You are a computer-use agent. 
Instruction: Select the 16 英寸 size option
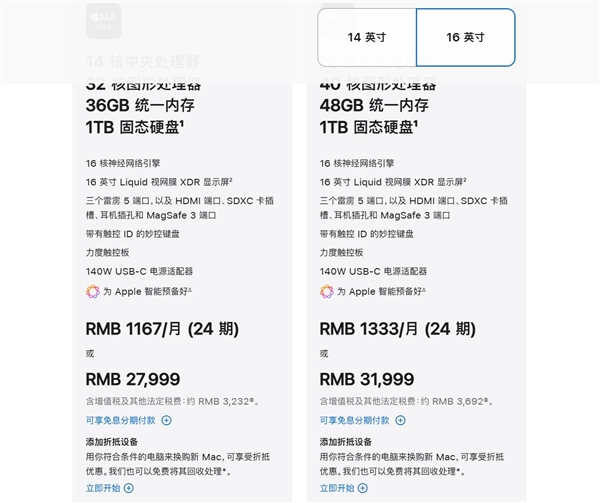(465, 38)
